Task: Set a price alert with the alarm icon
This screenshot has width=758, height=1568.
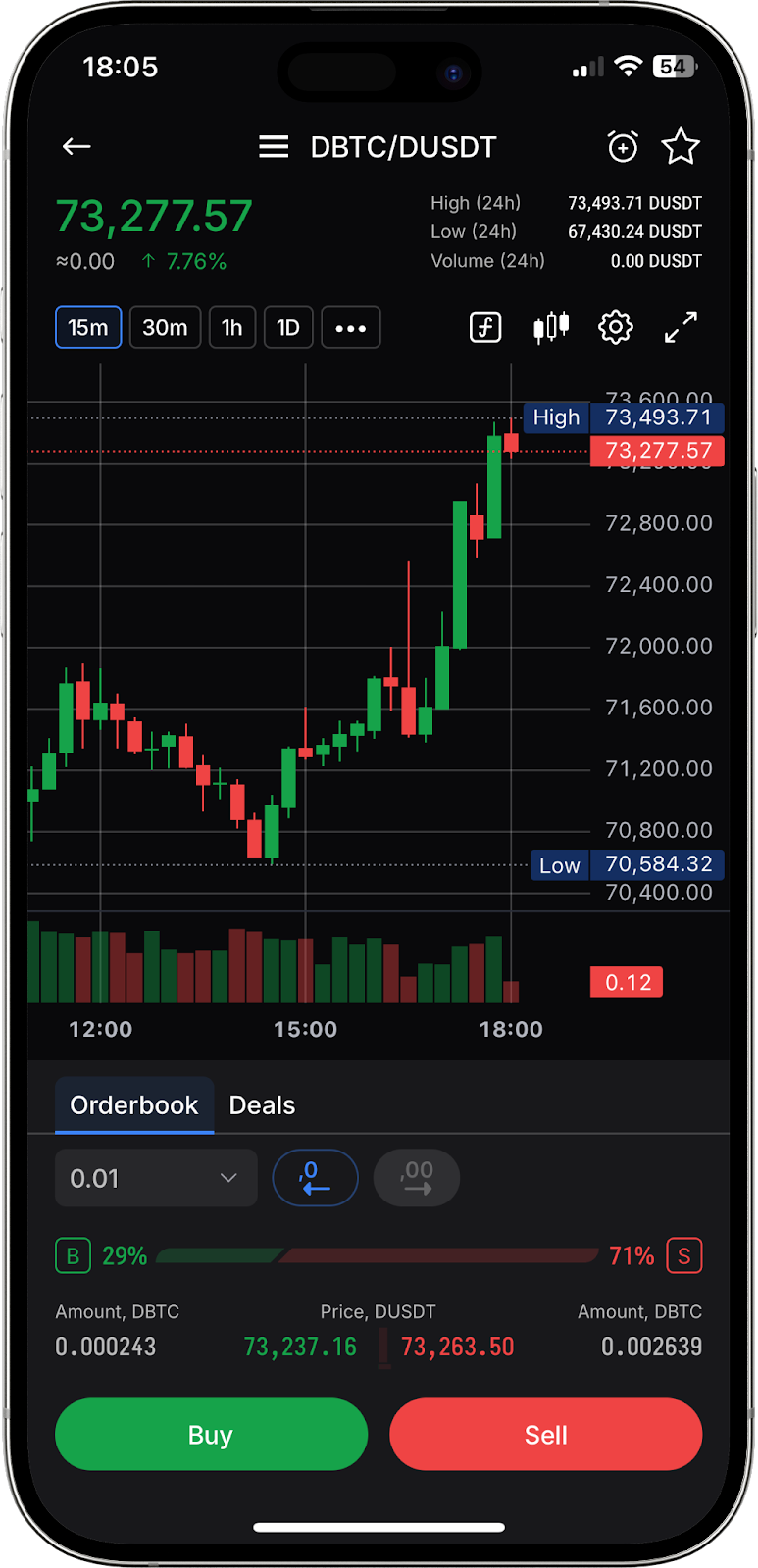Action: [623, 147]
